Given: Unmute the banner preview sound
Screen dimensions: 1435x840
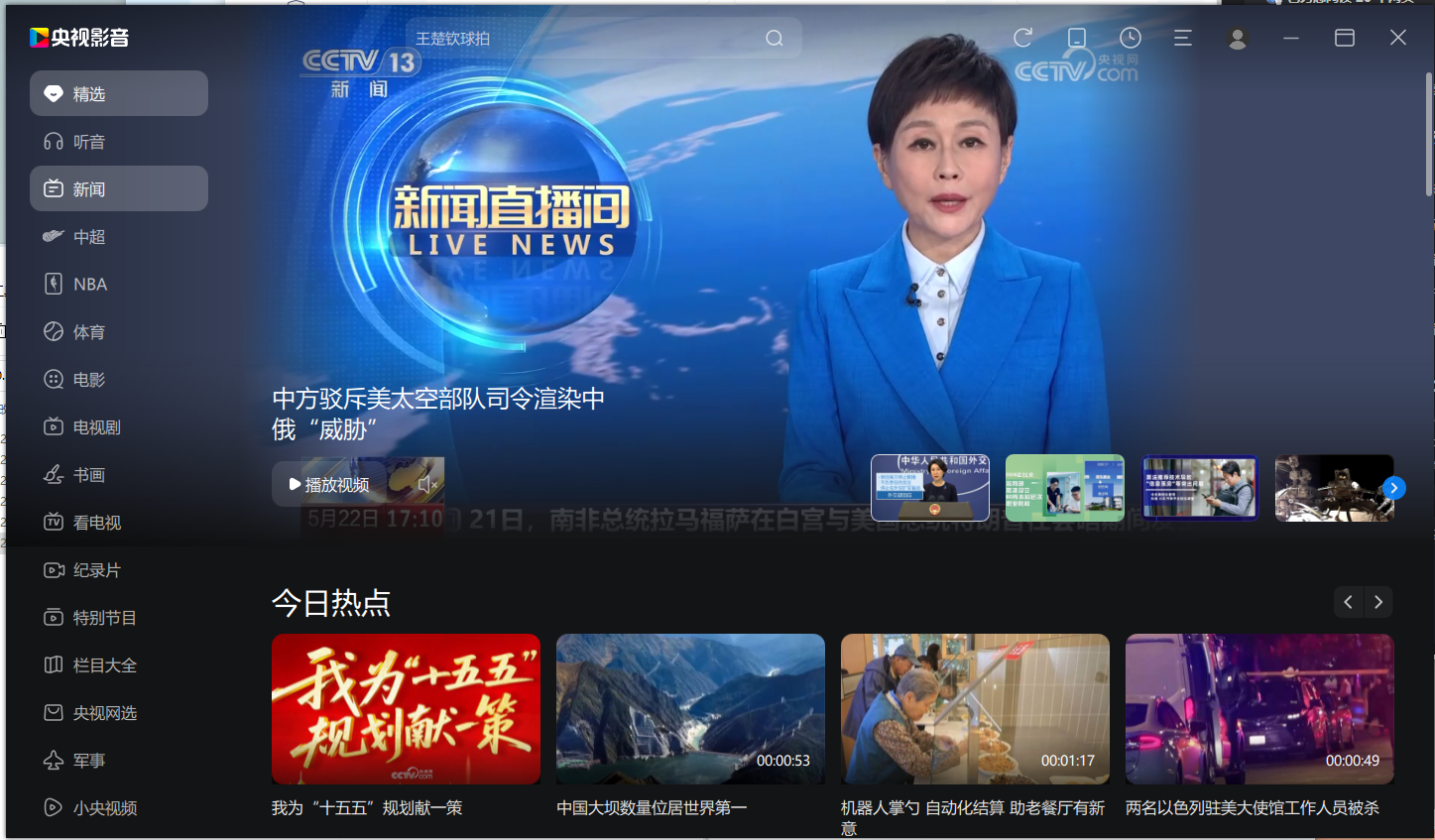Looking at the screenshot, I should 427,485.
